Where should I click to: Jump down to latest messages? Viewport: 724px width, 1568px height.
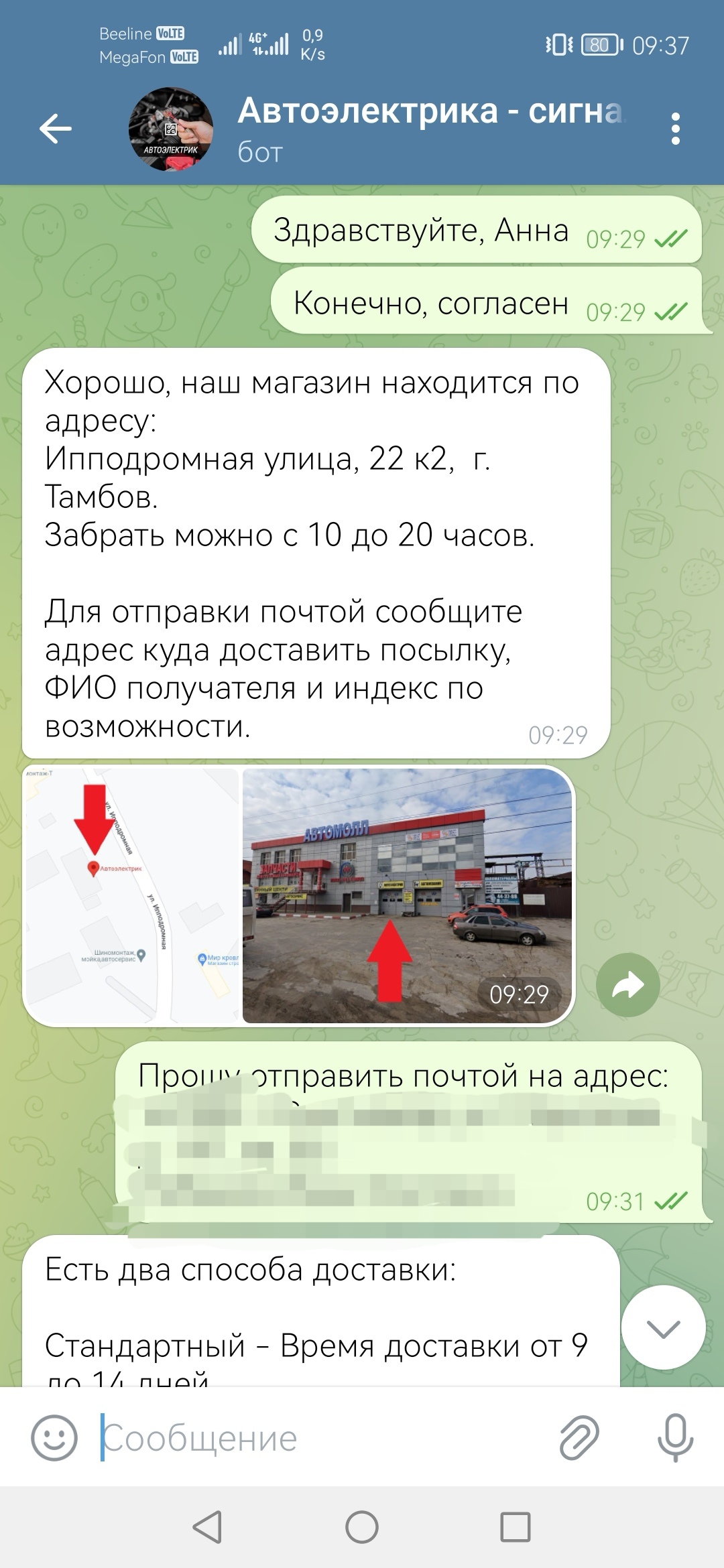(663, 1327)
